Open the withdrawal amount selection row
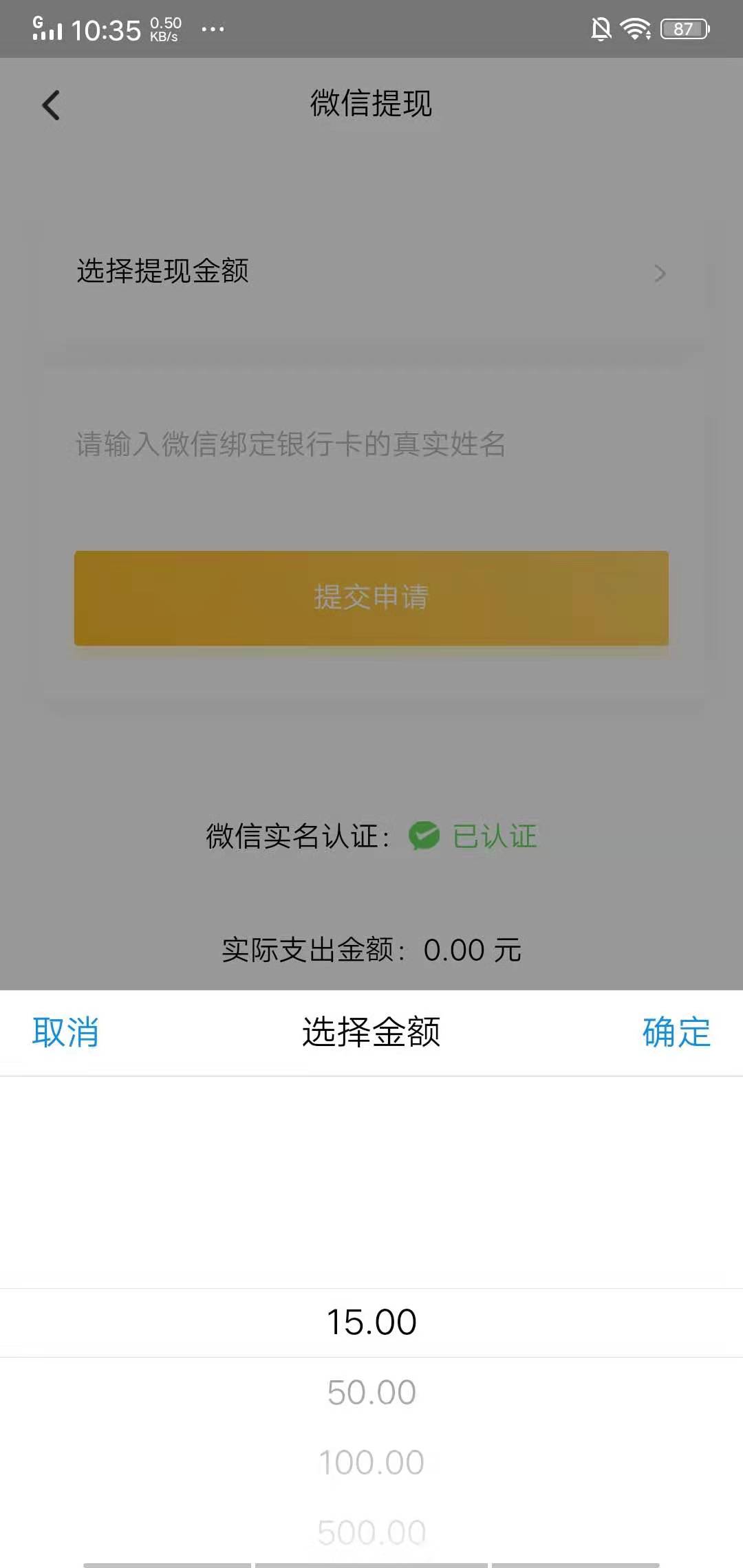743x1568 pixels. click(x=275, y=272)
